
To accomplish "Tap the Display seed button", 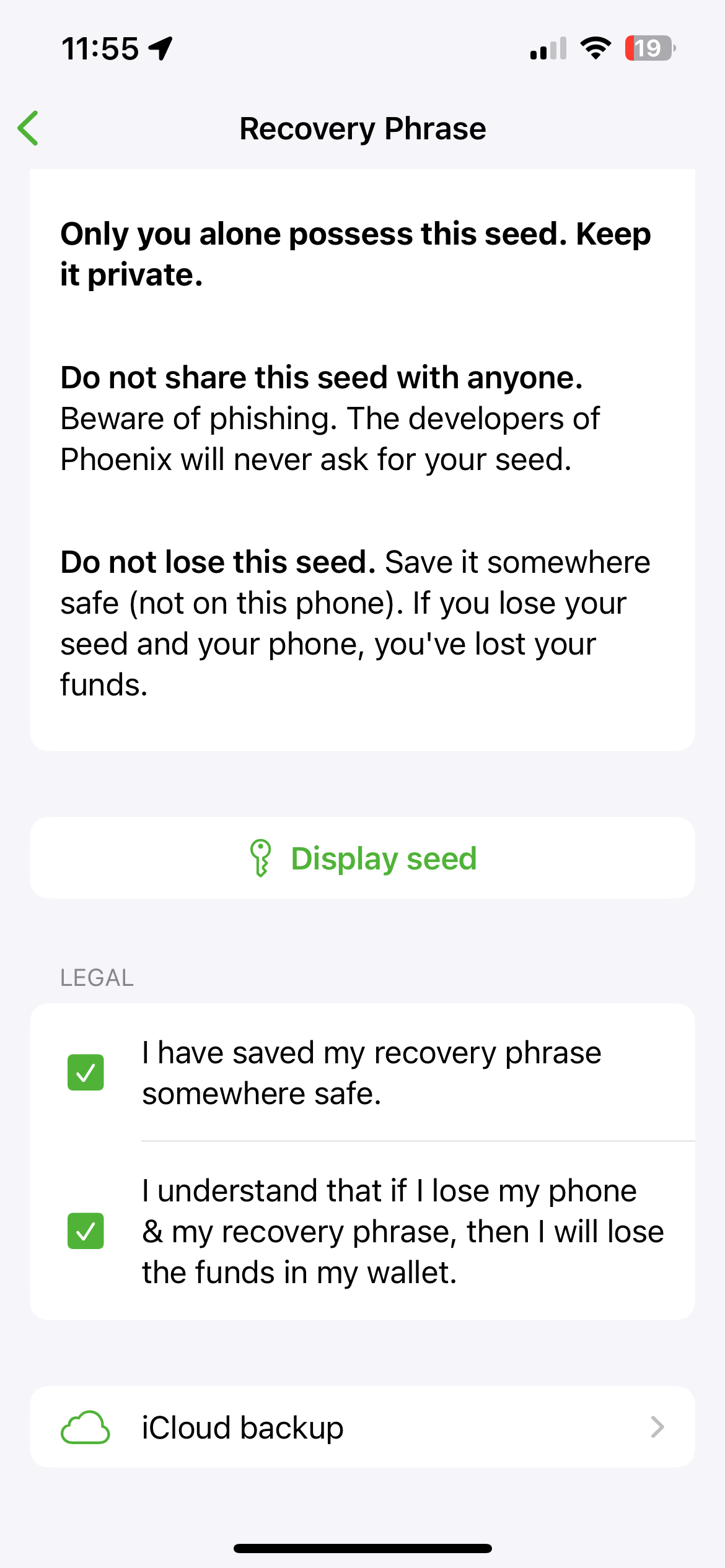I will (x=362, y=858).
